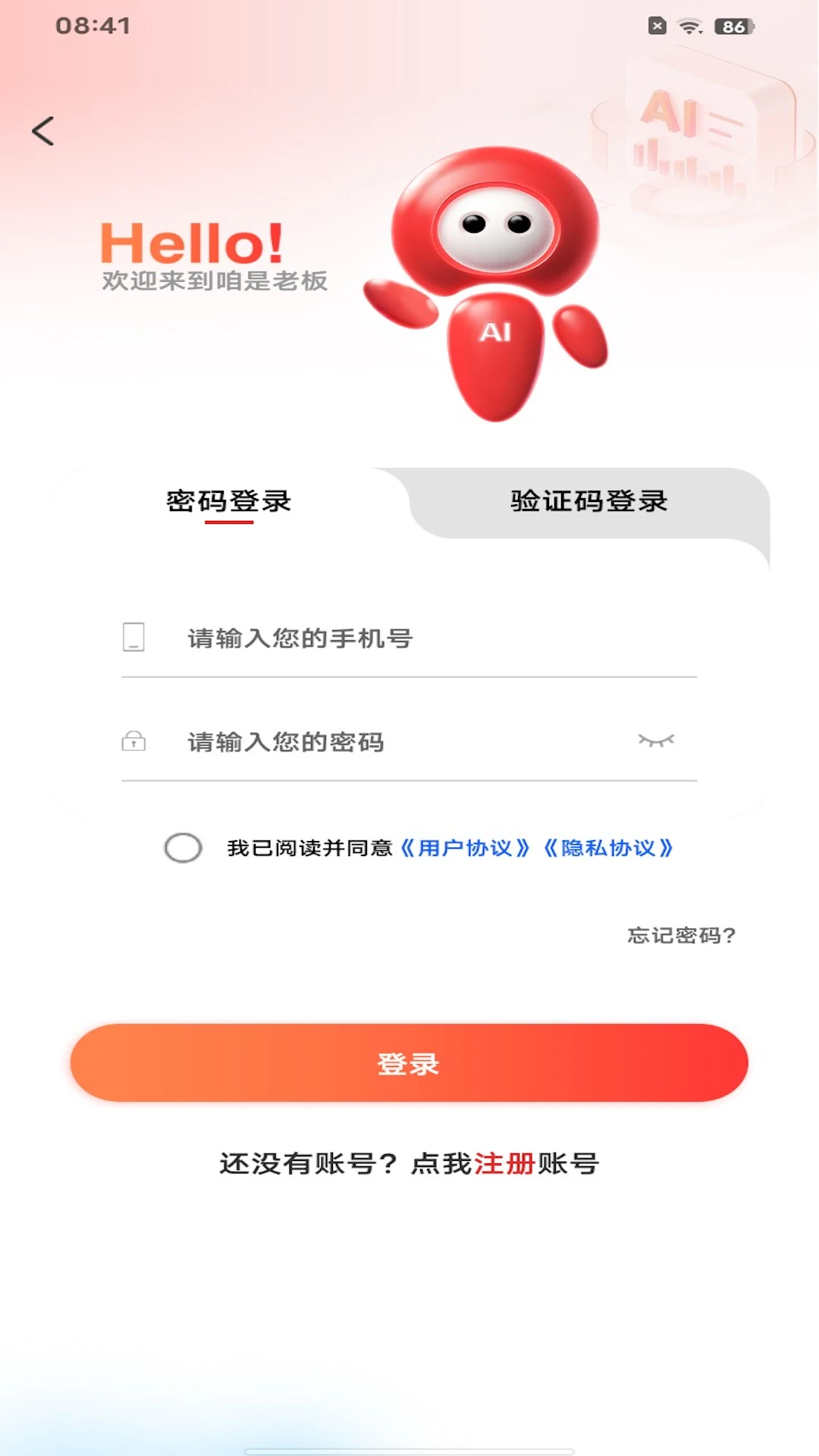Go back using the top-left arrow
This screenshot has height=1456, width=819.
[44, 130]
